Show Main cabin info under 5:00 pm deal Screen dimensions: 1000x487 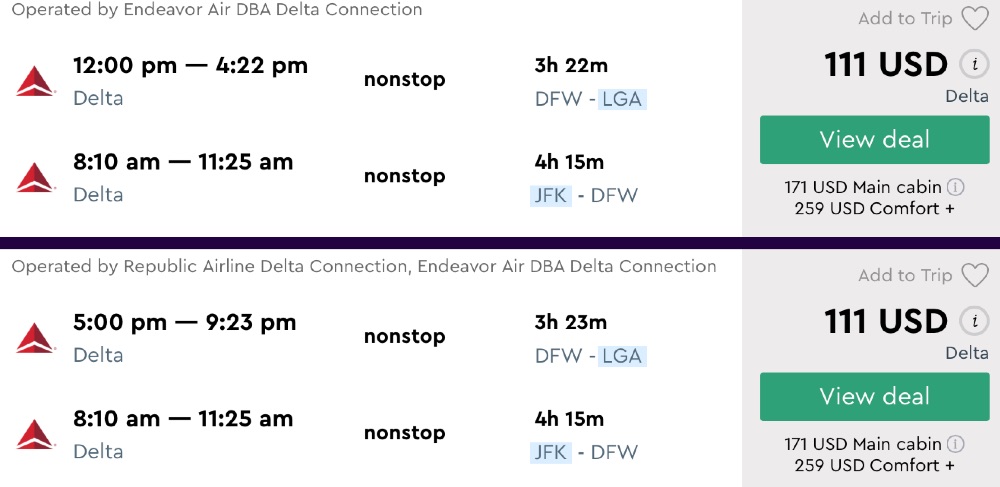click(955, 444)
